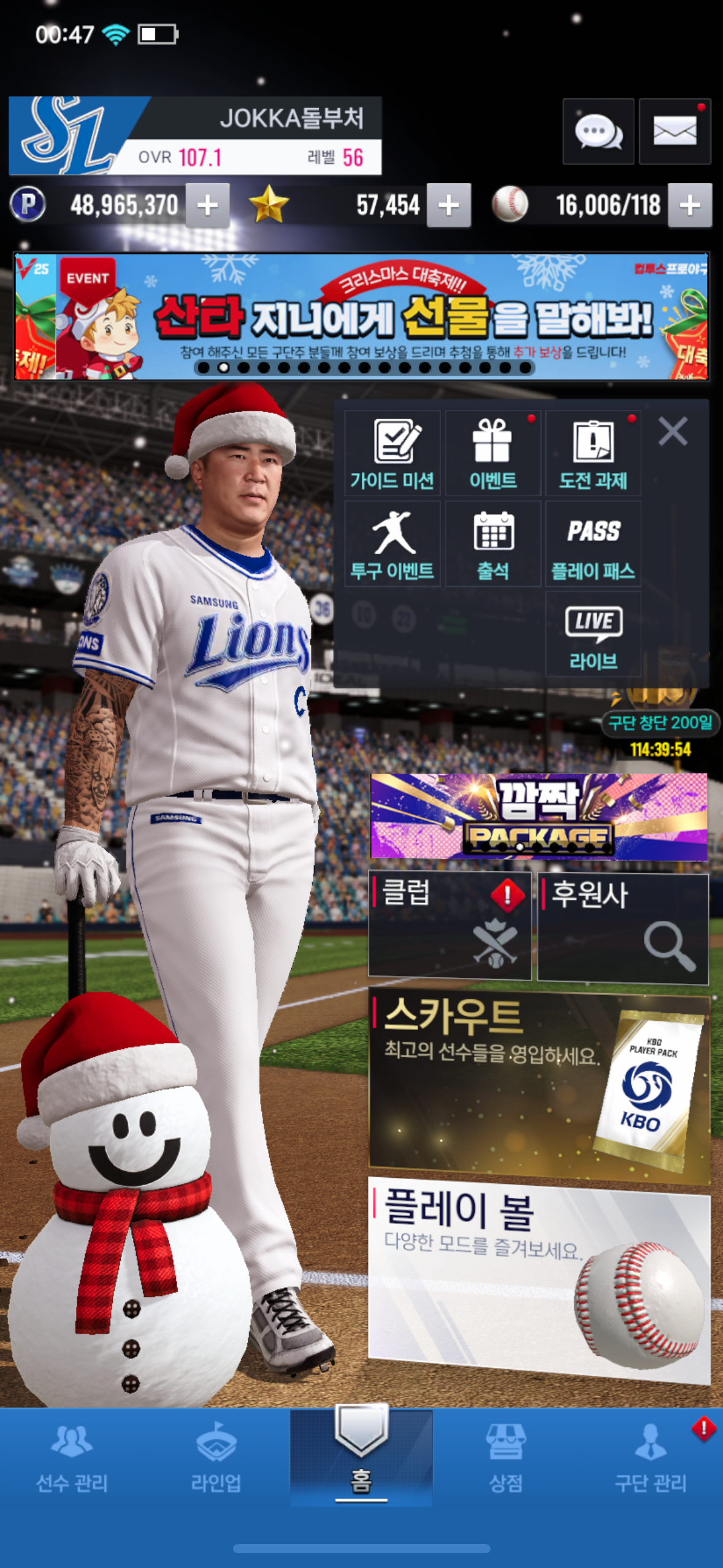
Task: Open the 이벤트 gift menu
Action: (492, 453)
